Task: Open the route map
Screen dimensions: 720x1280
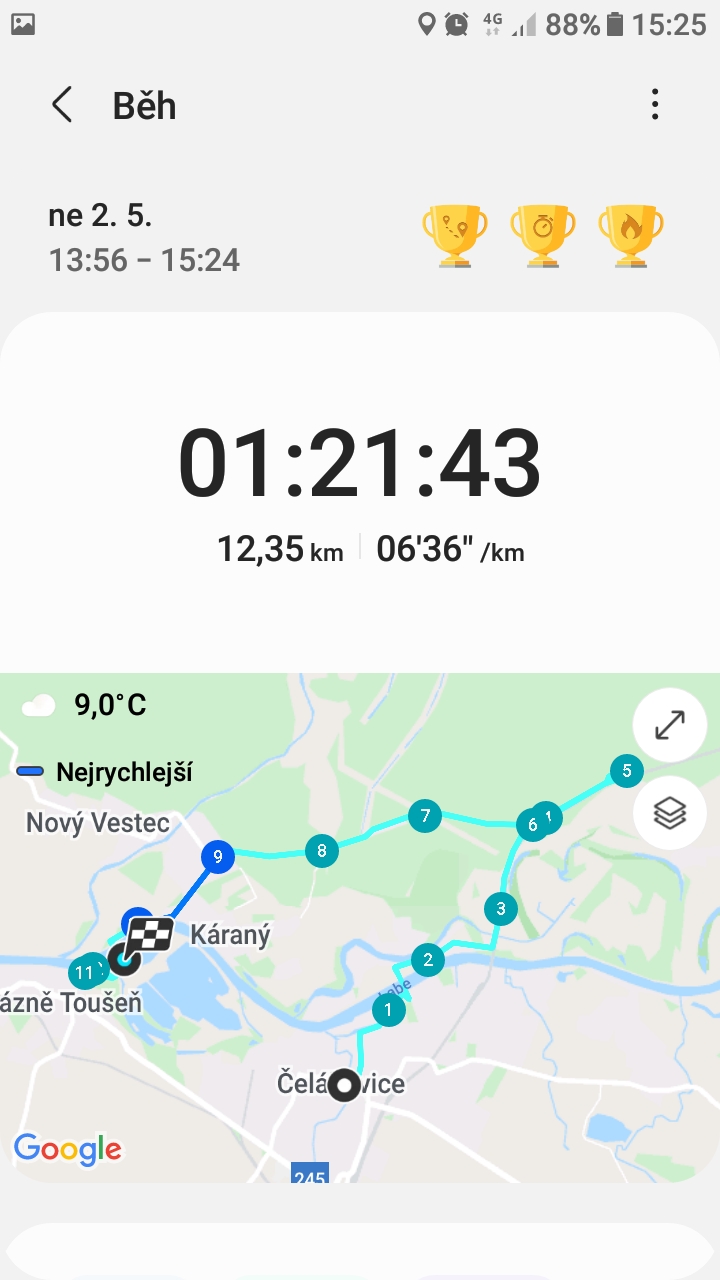Action: 360,928
